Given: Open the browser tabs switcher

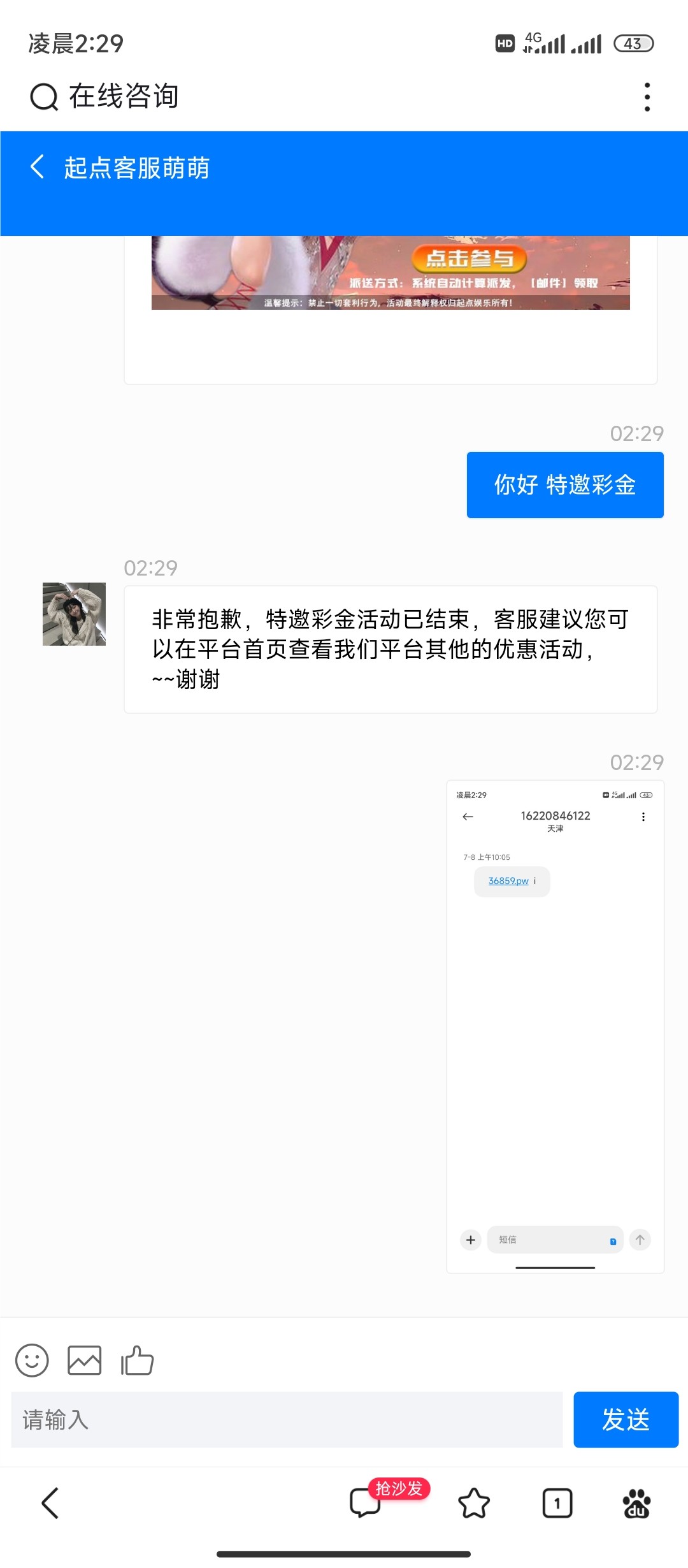Looking at the screenshot, I should pyautogui.click(x=557, y=1503).
